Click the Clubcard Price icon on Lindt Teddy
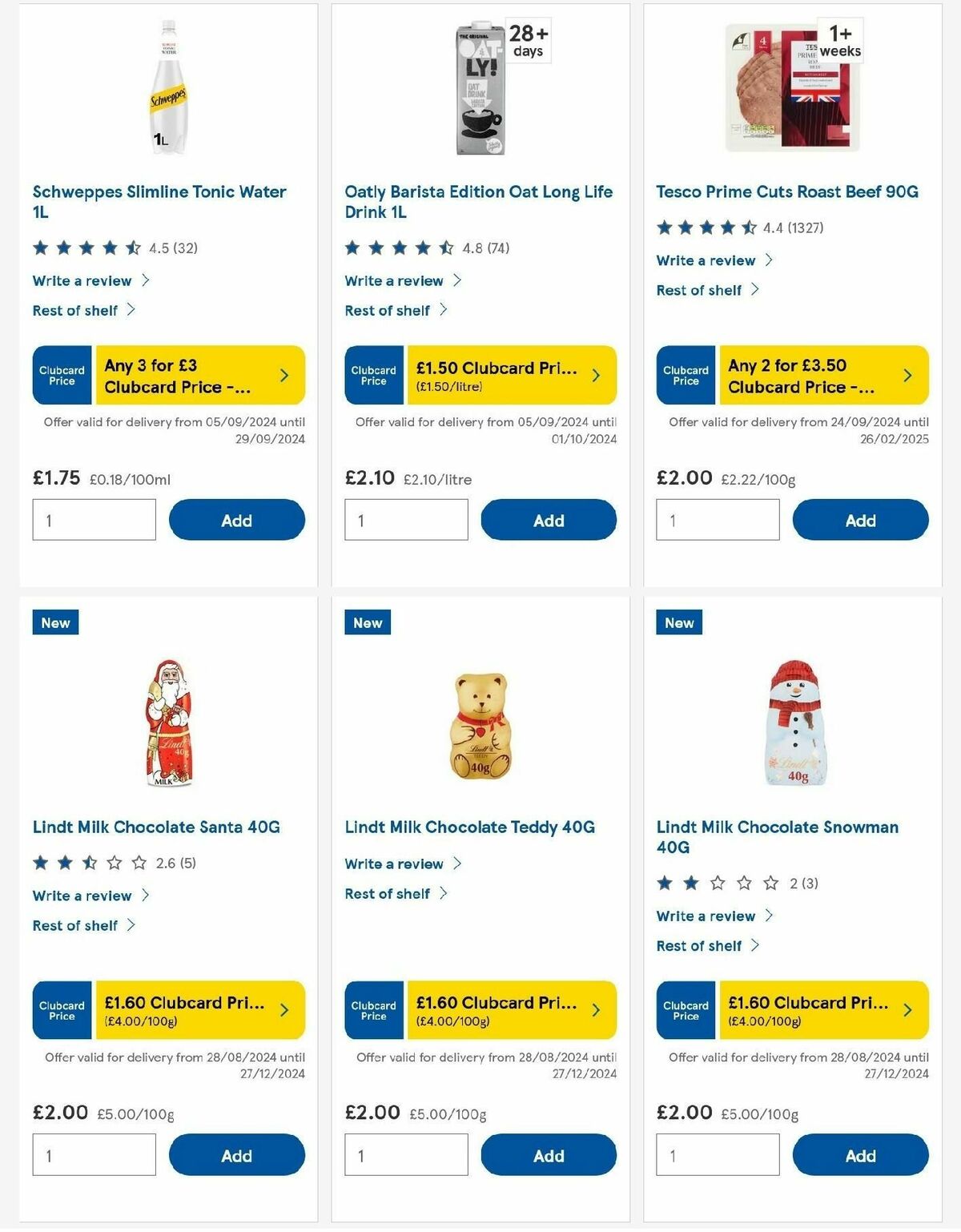 tap(373, 1009)
